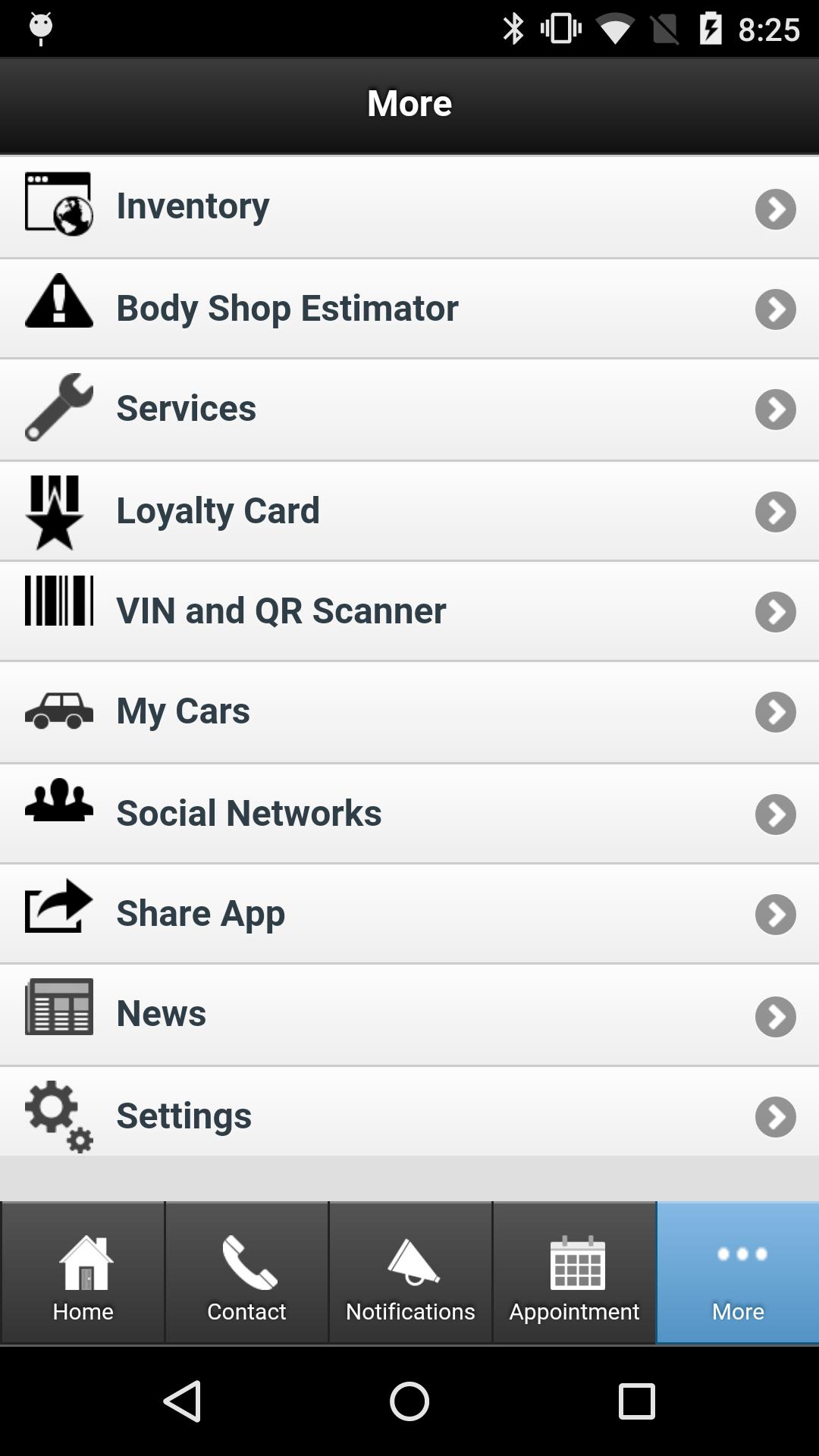Tap the system back button
Viewport: 819px width, 1456px height.
tap(183, 1401)
